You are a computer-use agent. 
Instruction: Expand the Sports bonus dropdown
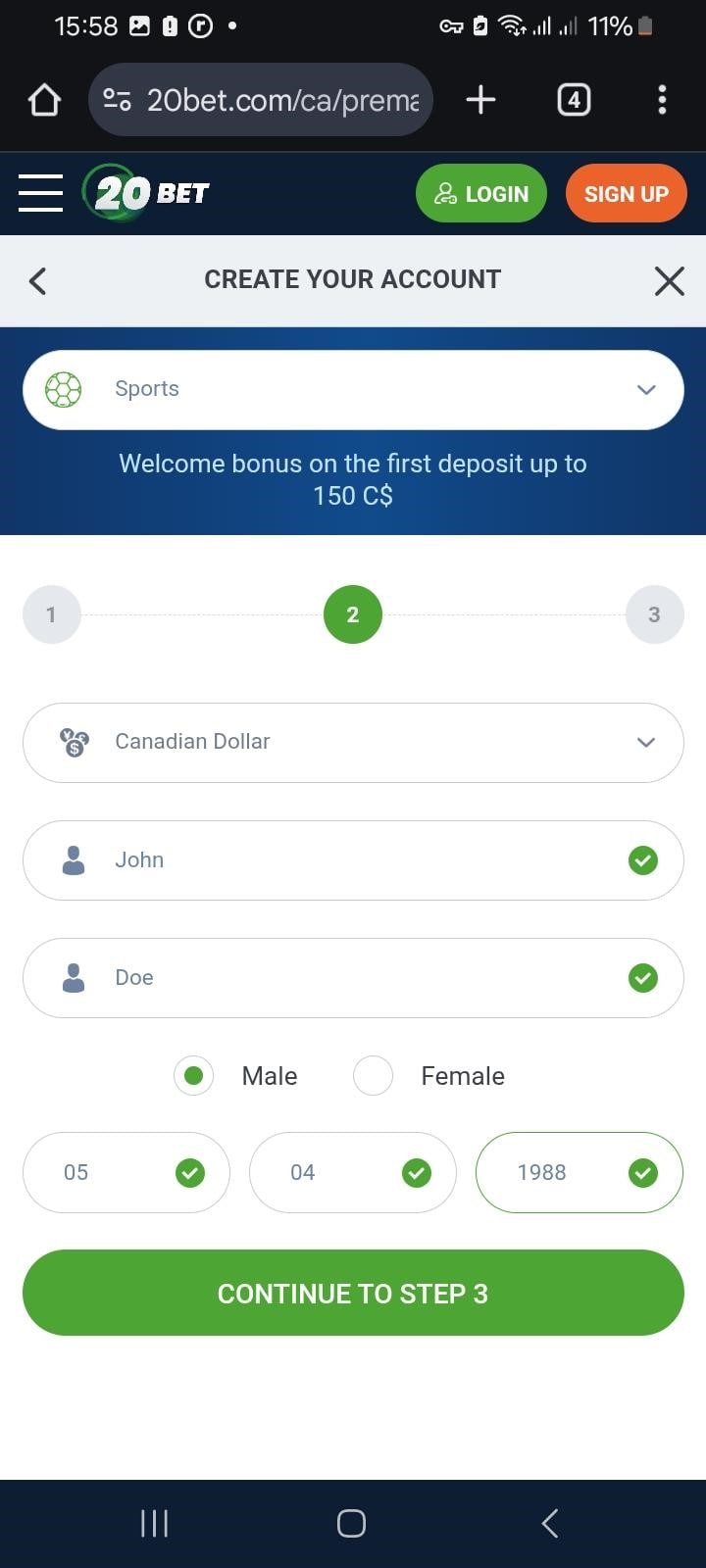tap(353, 389)
